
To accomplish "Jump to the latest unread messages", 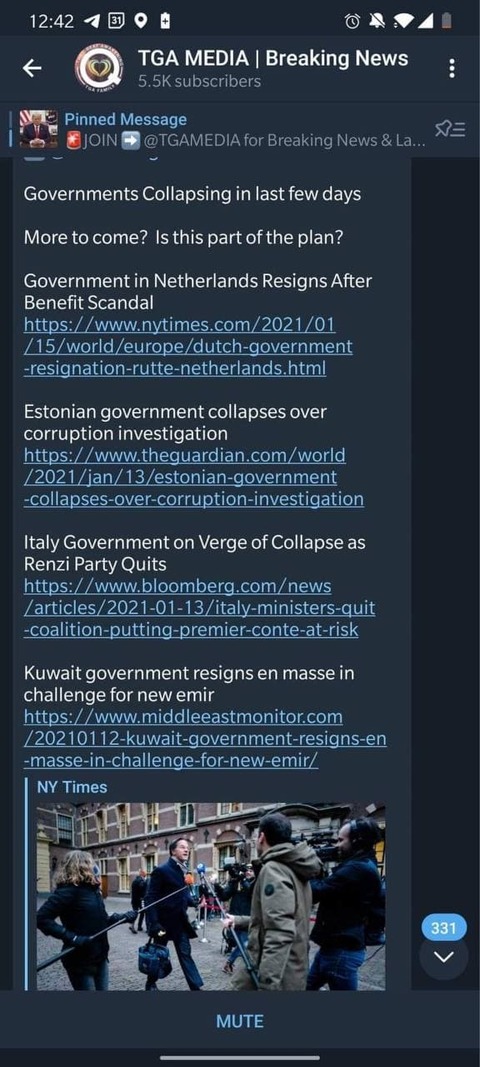I will tap(443, 956).
